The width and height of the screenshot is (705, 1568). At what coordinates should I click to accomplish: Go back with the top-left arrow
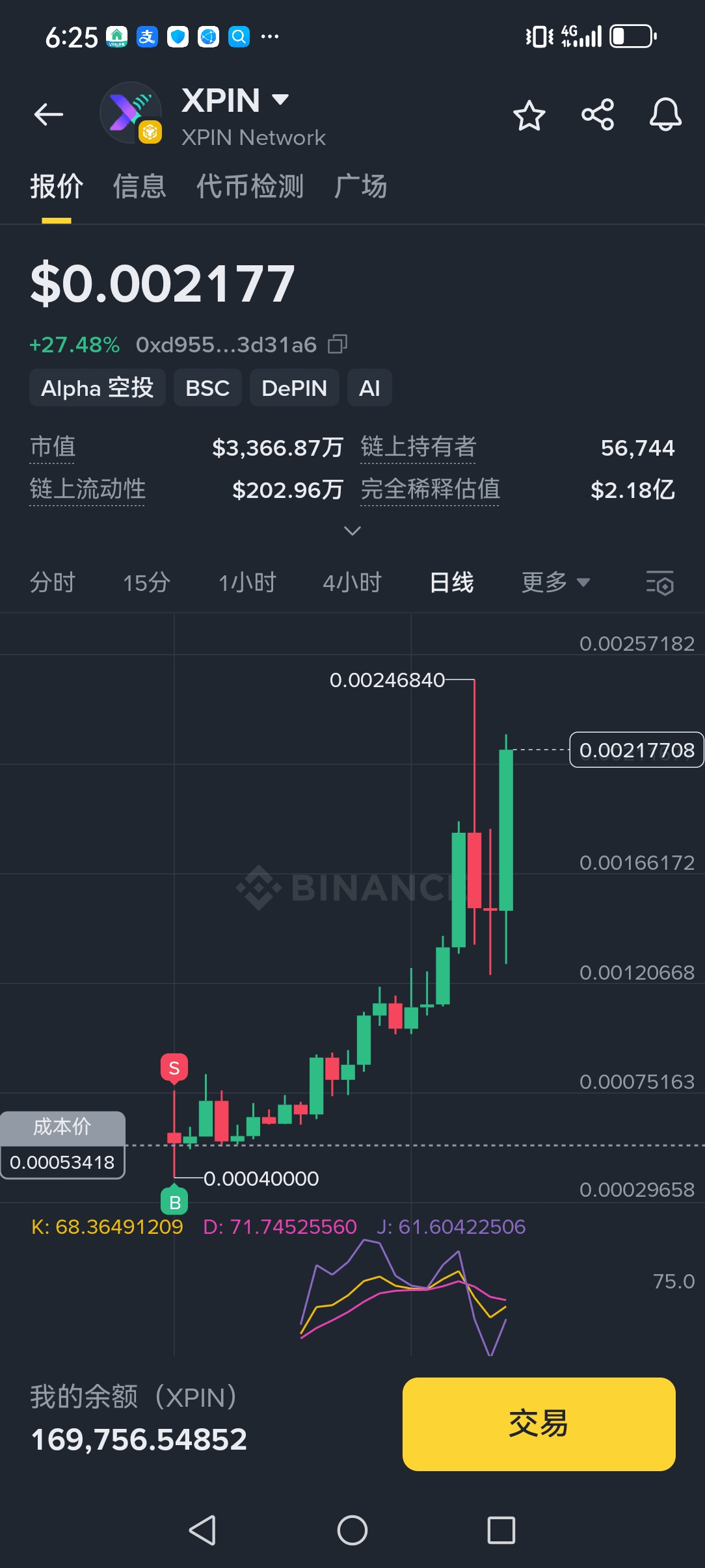49,115
